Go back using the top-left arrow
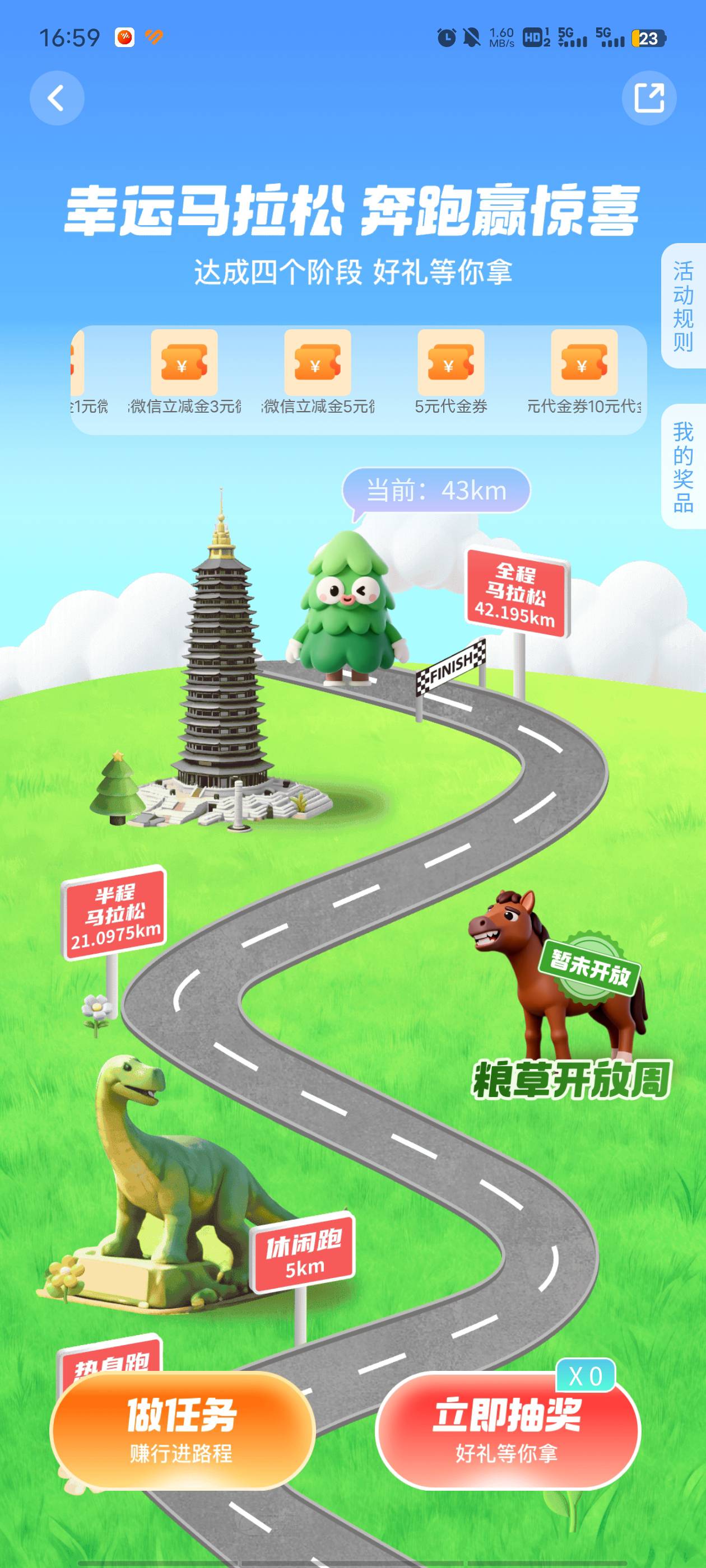This screenshot has width=706, height=1568. coord(57,98)
